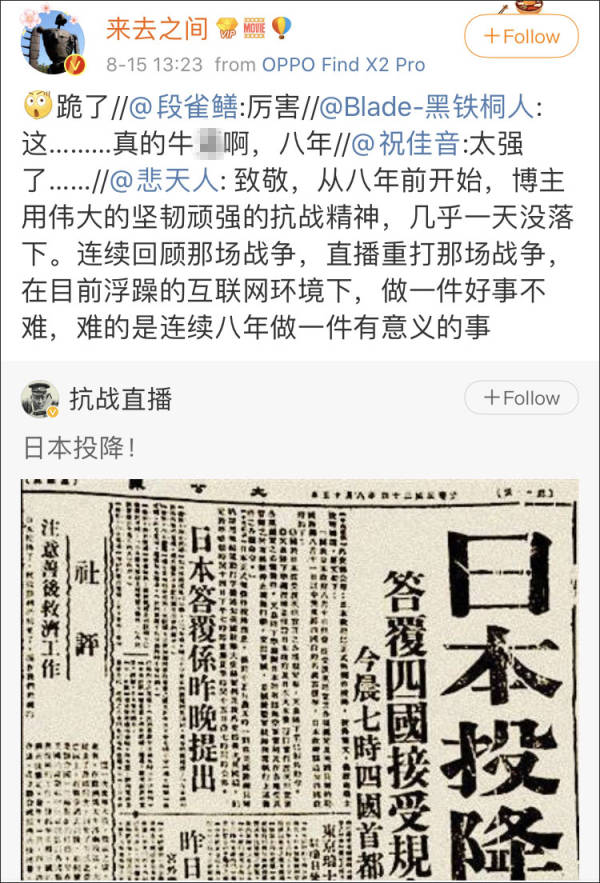Open the username 来去之间
600x883 pixels.
point(158,30)
